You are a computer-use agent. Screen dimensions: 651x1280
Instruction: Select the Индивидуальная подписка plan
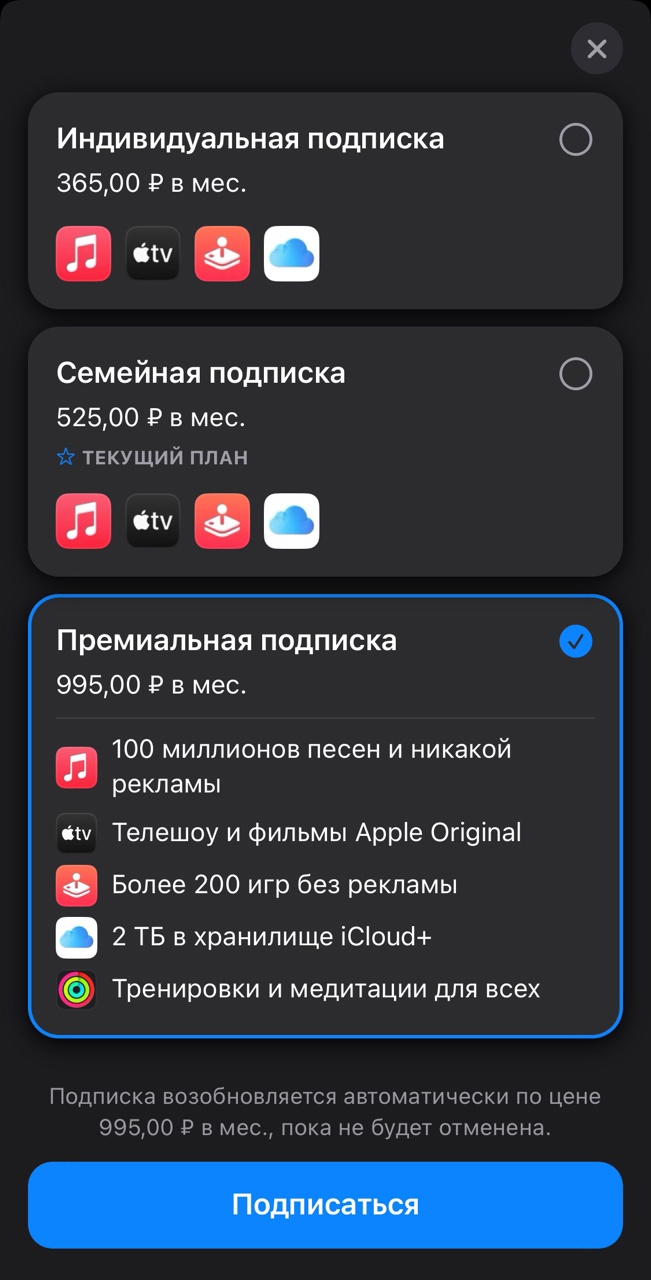tap(325, 201)
